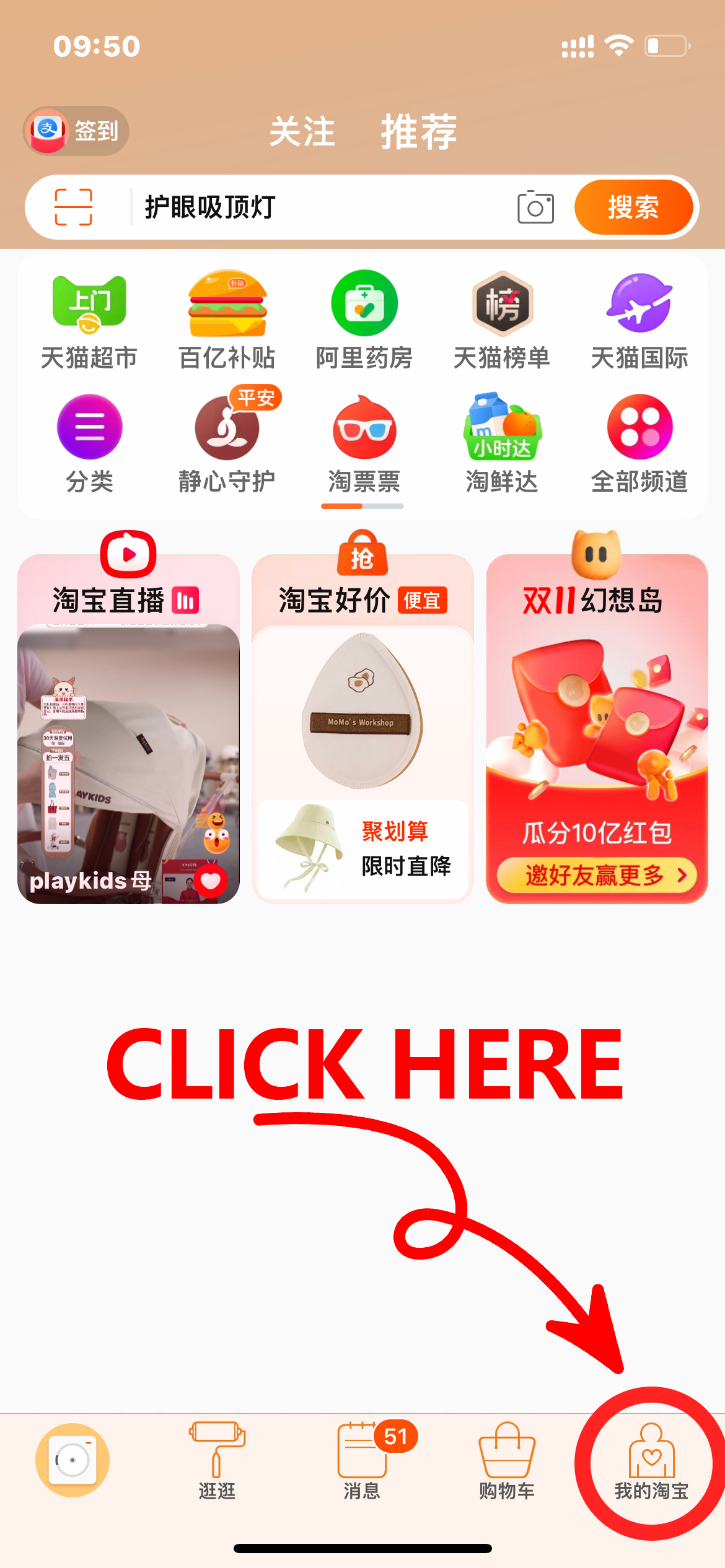Tap the orange 搜索 button

[633, 207]
